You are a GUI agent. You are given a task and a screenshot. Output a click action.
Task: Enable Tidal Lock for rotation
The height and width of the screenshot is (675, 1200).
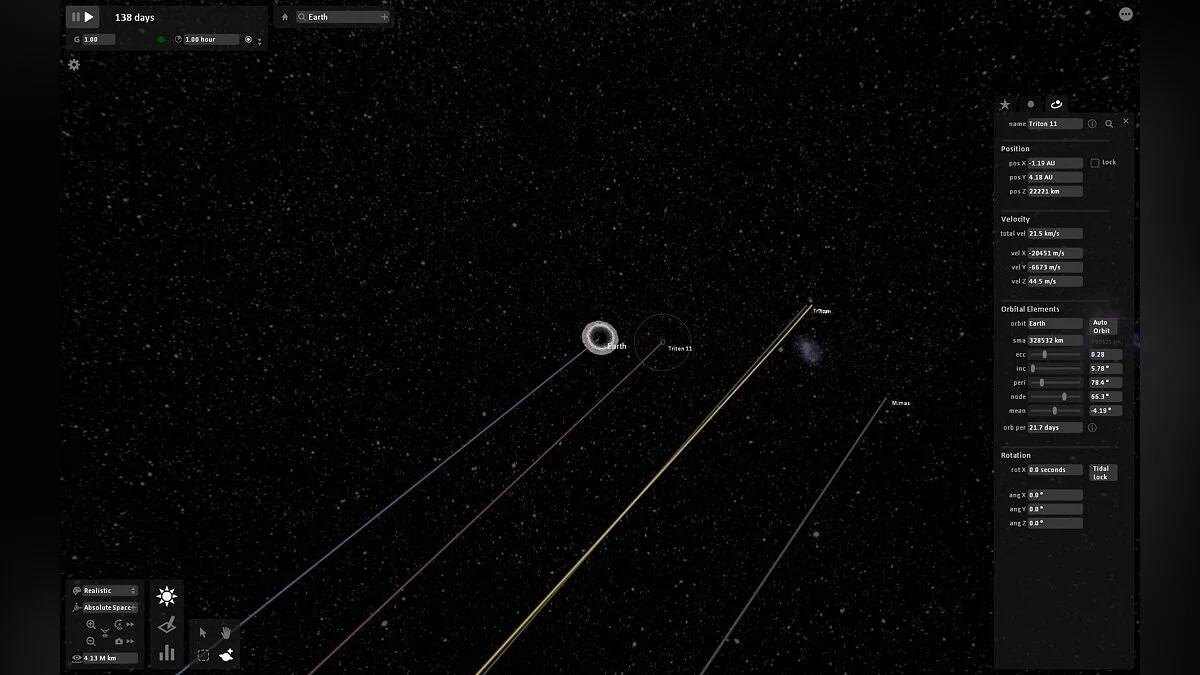pyautogui.click(x=1101, y=473)
